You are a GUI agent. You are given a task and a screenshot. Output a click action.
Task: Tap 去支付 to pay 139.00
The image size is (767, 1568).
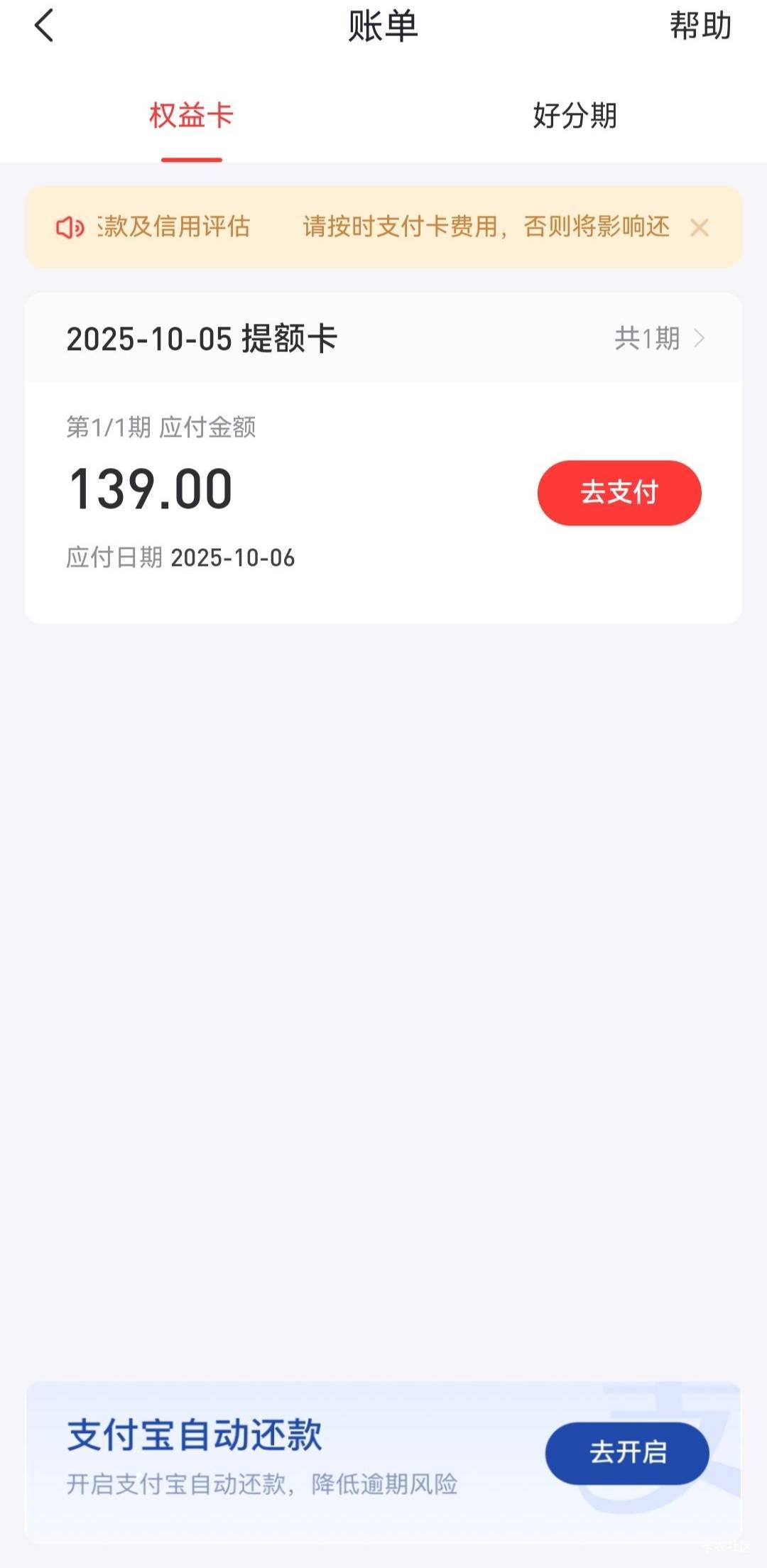[x=619, y=493]
